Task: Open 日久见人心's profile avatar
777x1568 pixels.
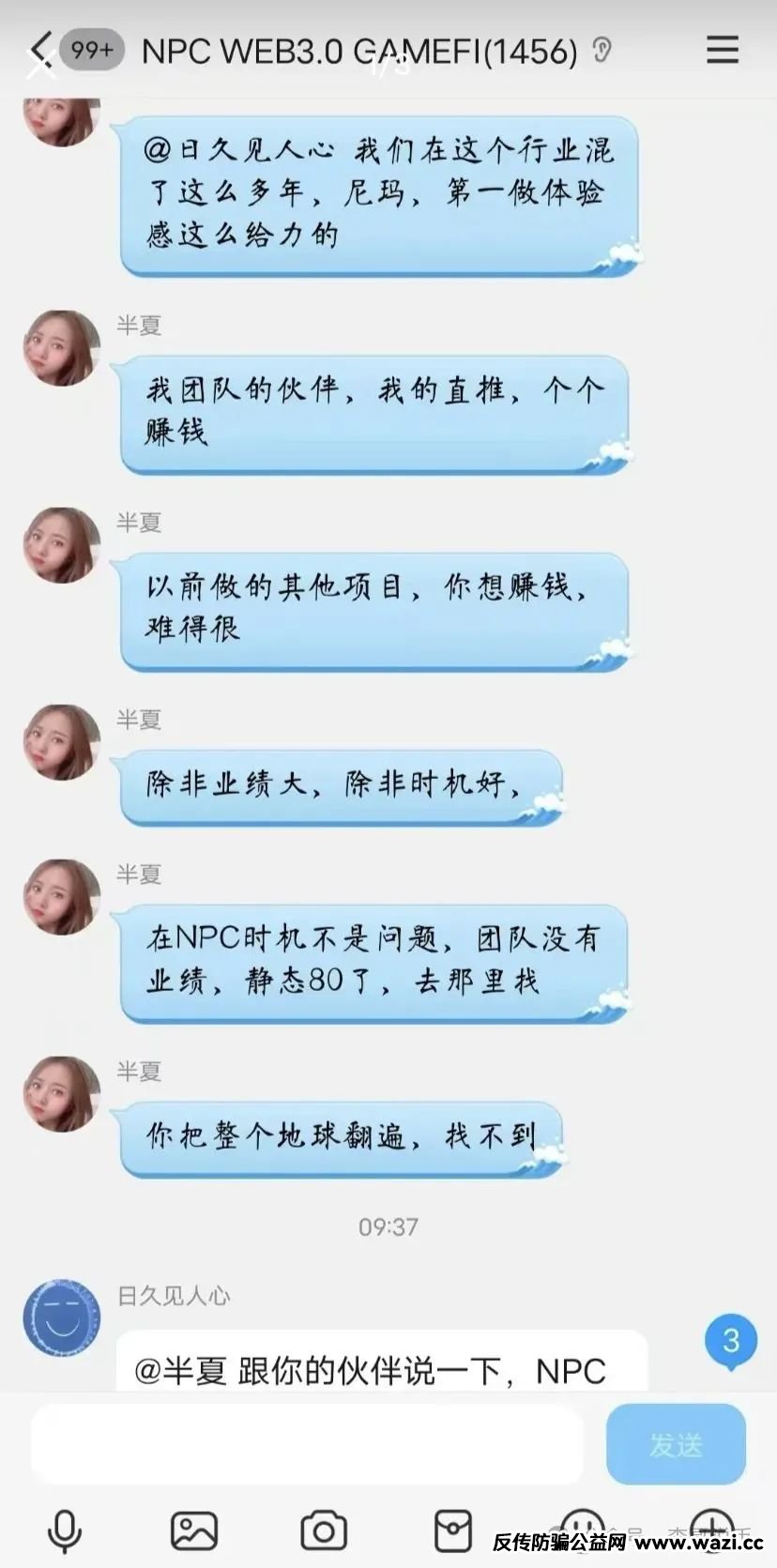Action: 62,1317
